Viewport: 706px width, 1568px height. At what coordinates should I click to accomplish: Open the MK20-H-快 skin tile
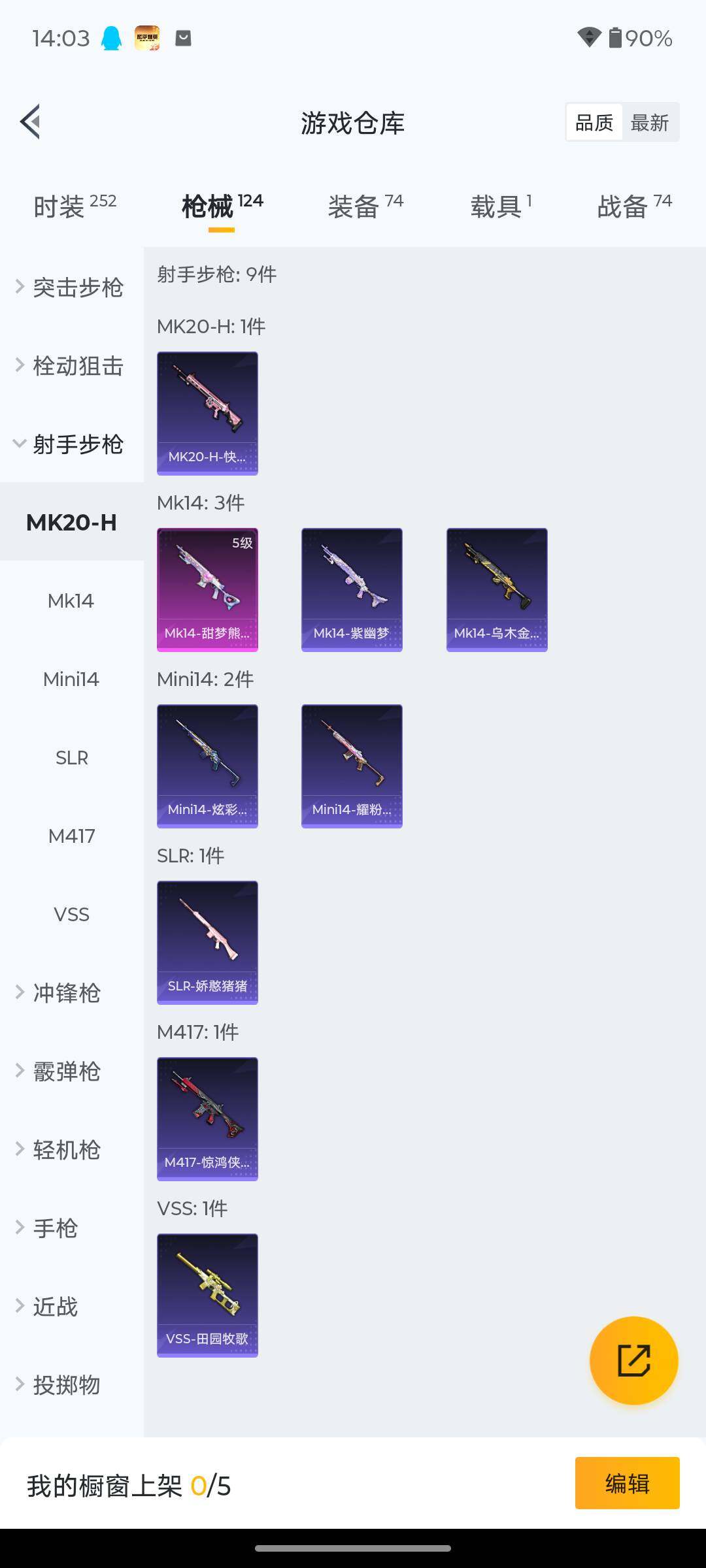coord(207,413)
